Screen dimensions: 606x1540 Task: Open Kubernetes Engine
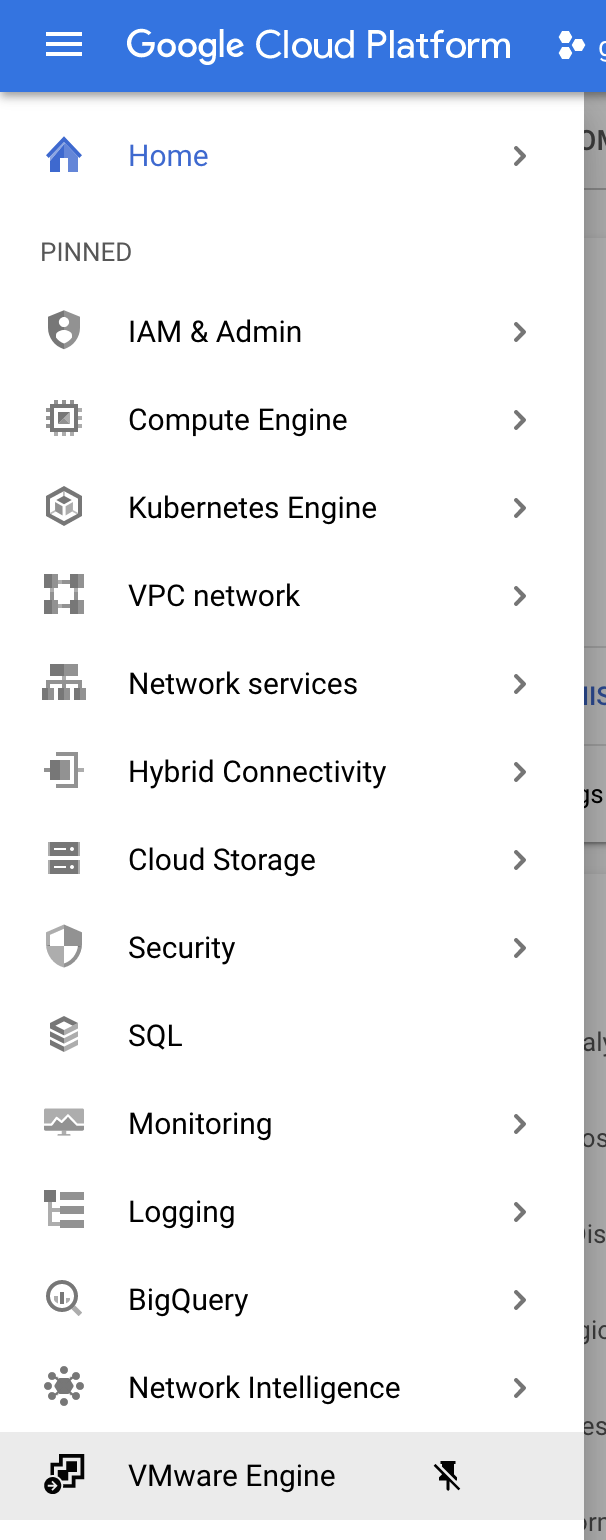point(252,508)
